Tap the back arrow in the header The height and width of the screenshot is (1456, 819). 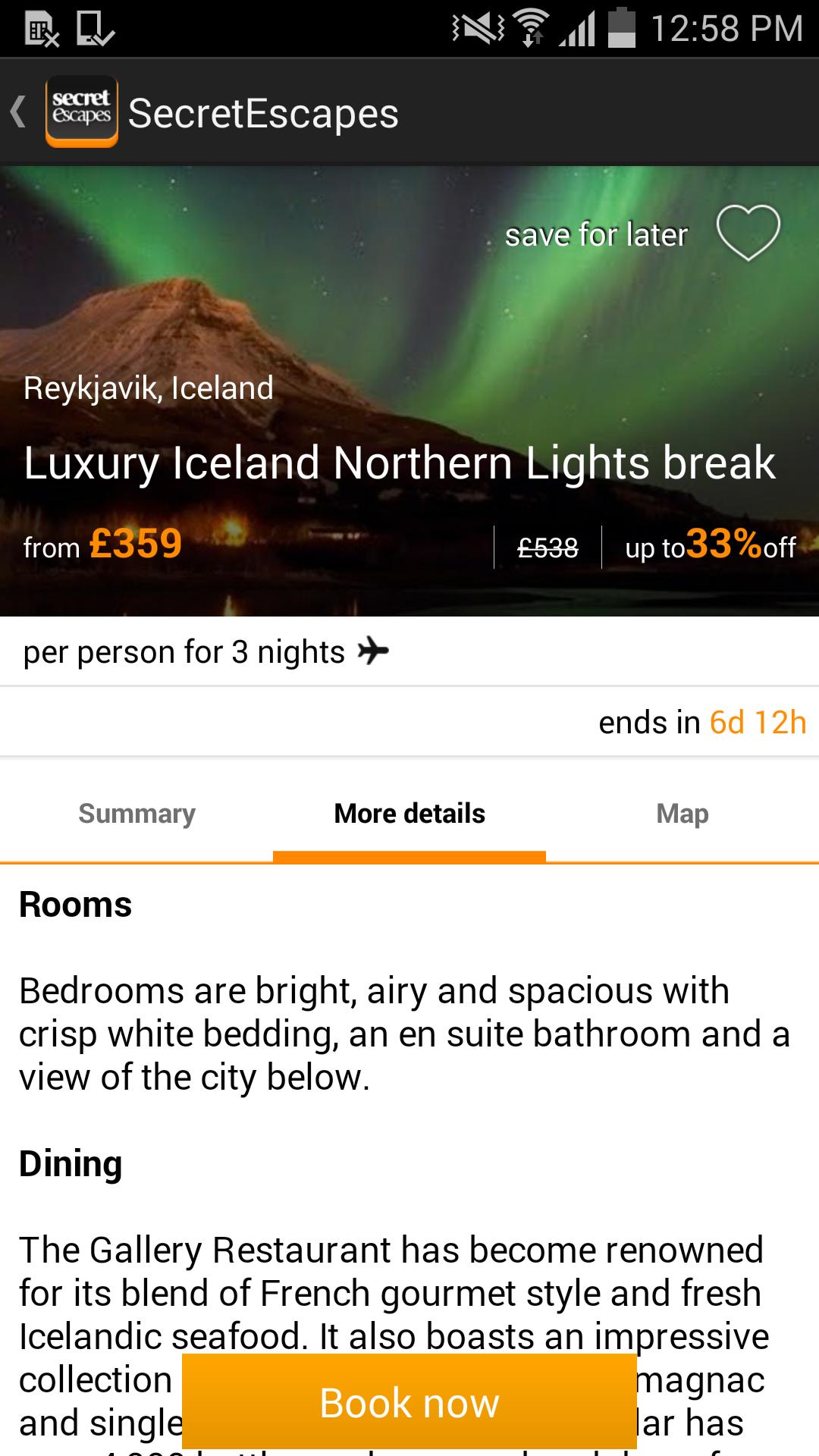click(x=18, y=112)
